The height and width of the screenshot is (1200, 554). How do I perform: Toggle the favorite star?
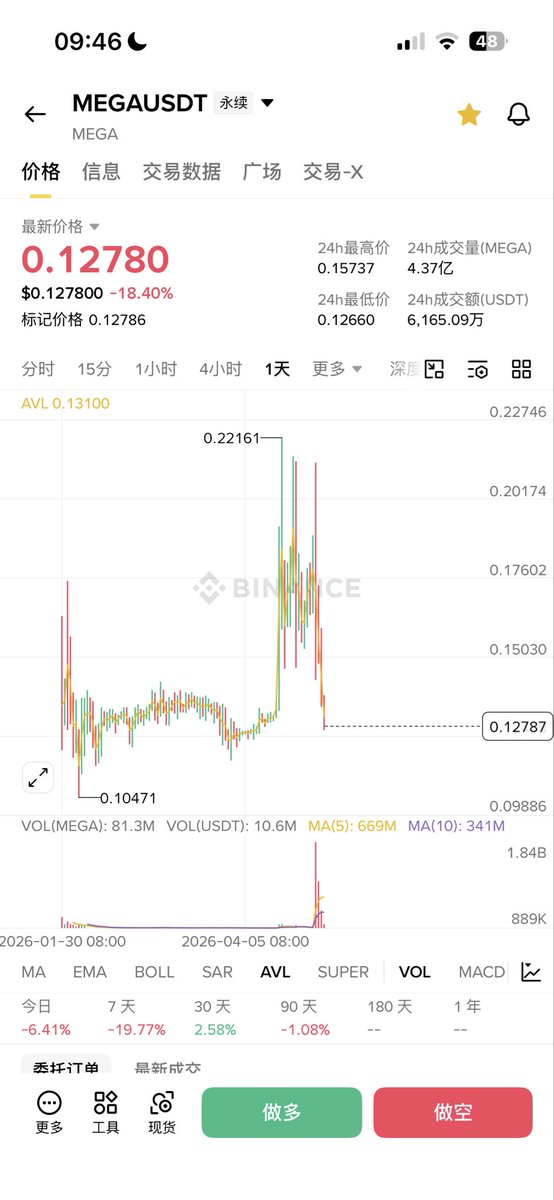point(468,114)
